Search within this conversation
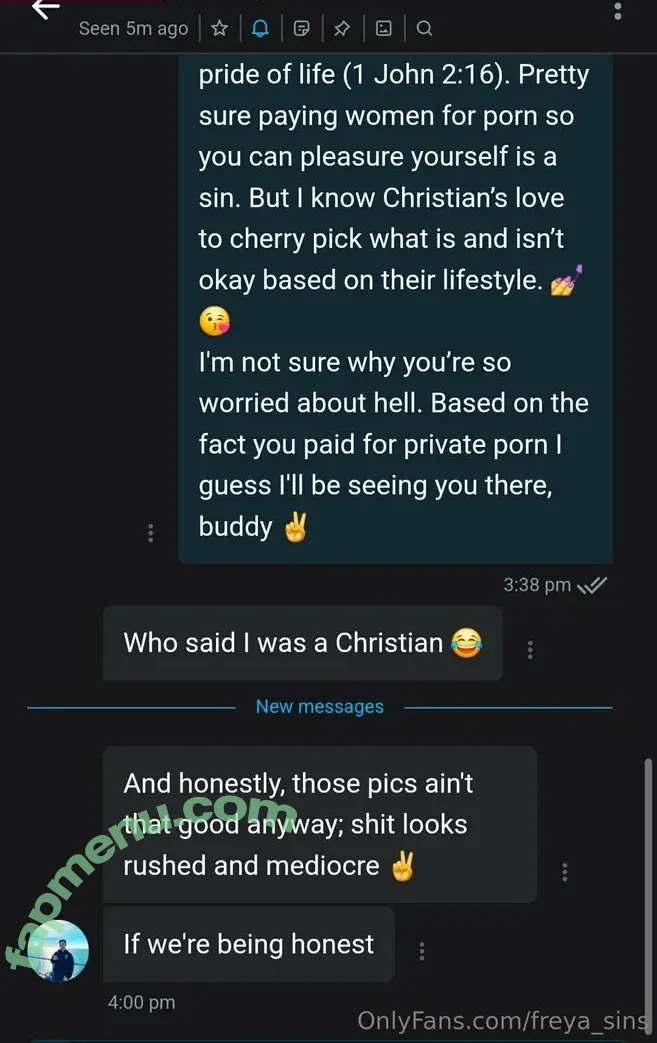657x1043 pixels. (424, 28)
